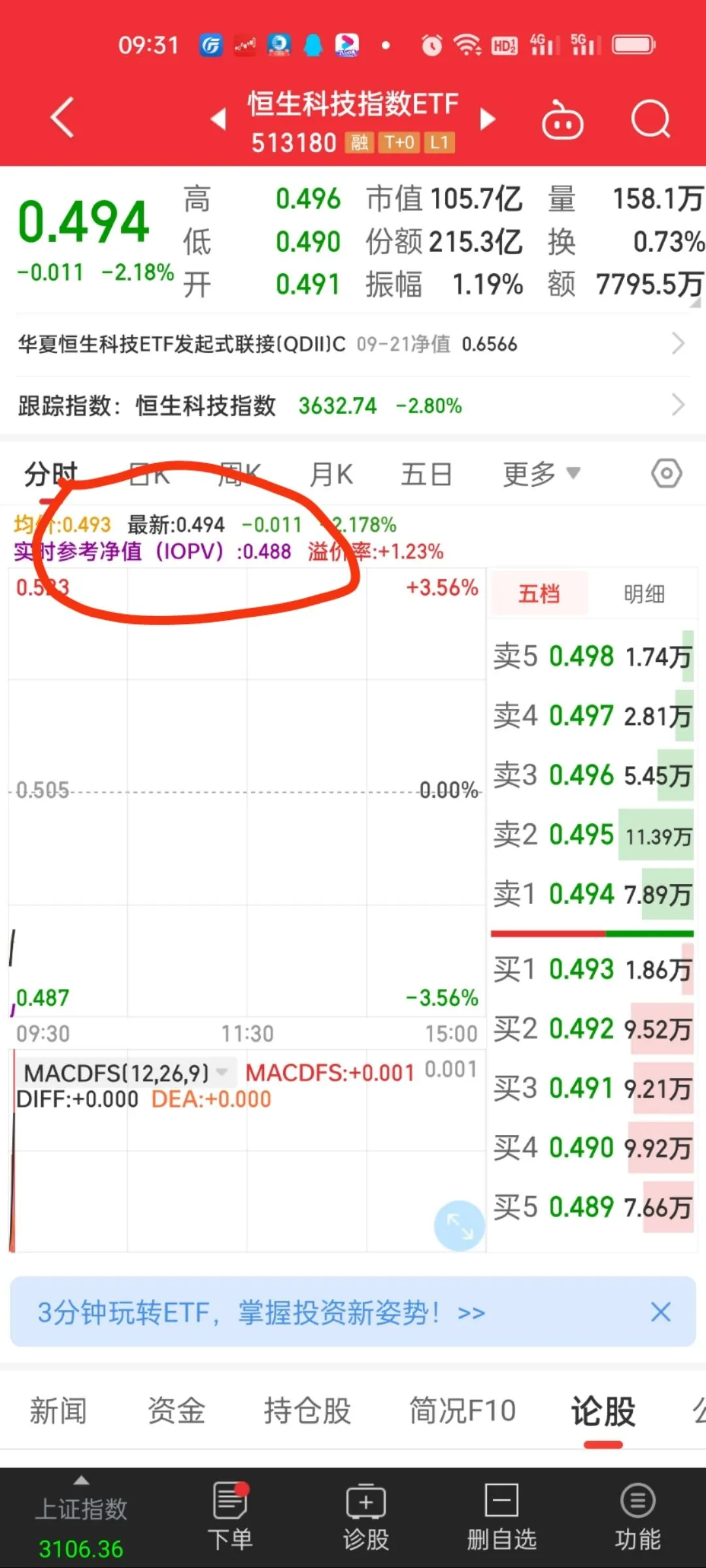Viewport: 706px width, 1568px height.
Task: Expand the 更多 chart options dropdown
Action: 541,474
